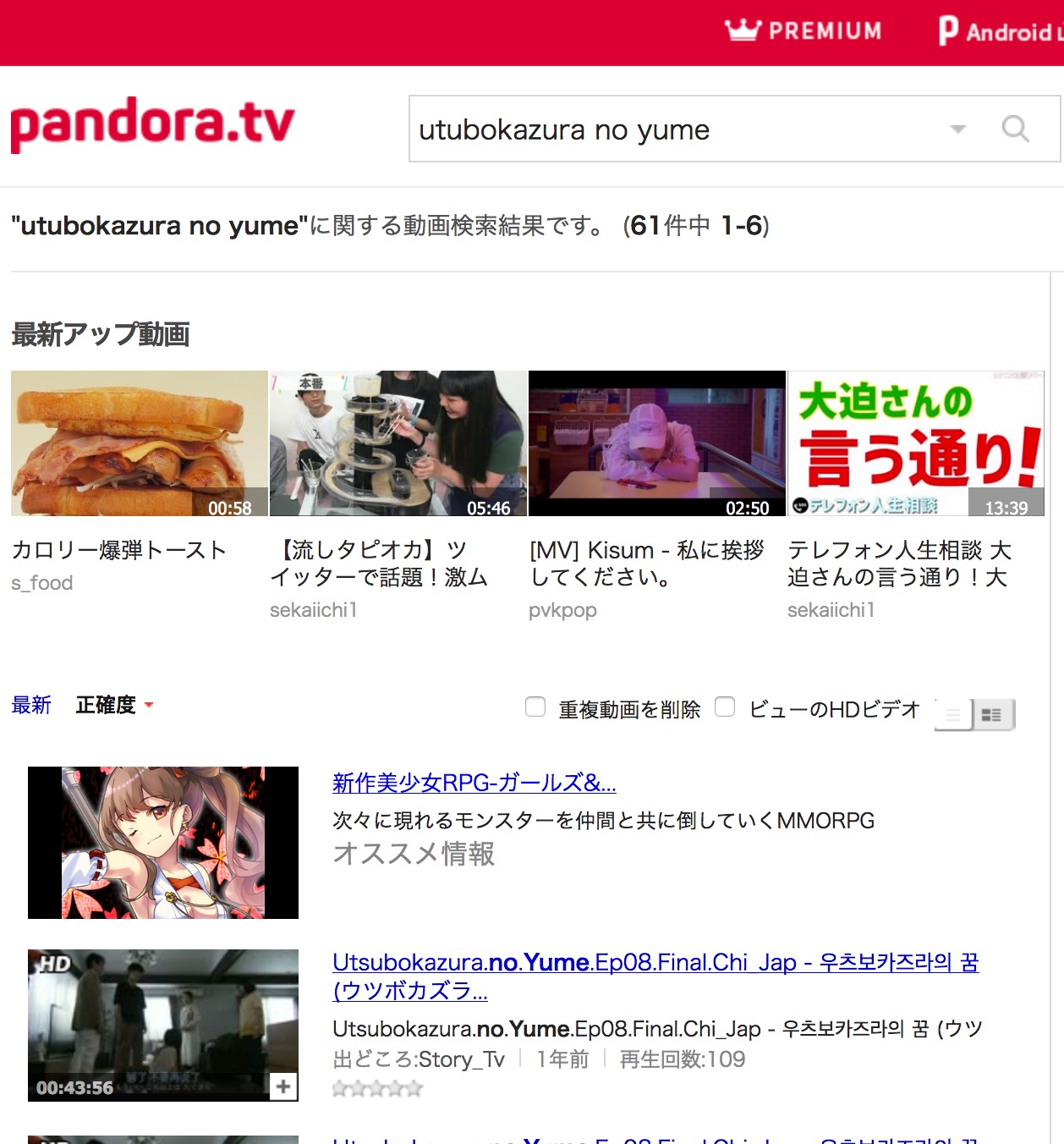
Task: Check 重複動画を削除 checkbox
Action: tap(535, 707)
